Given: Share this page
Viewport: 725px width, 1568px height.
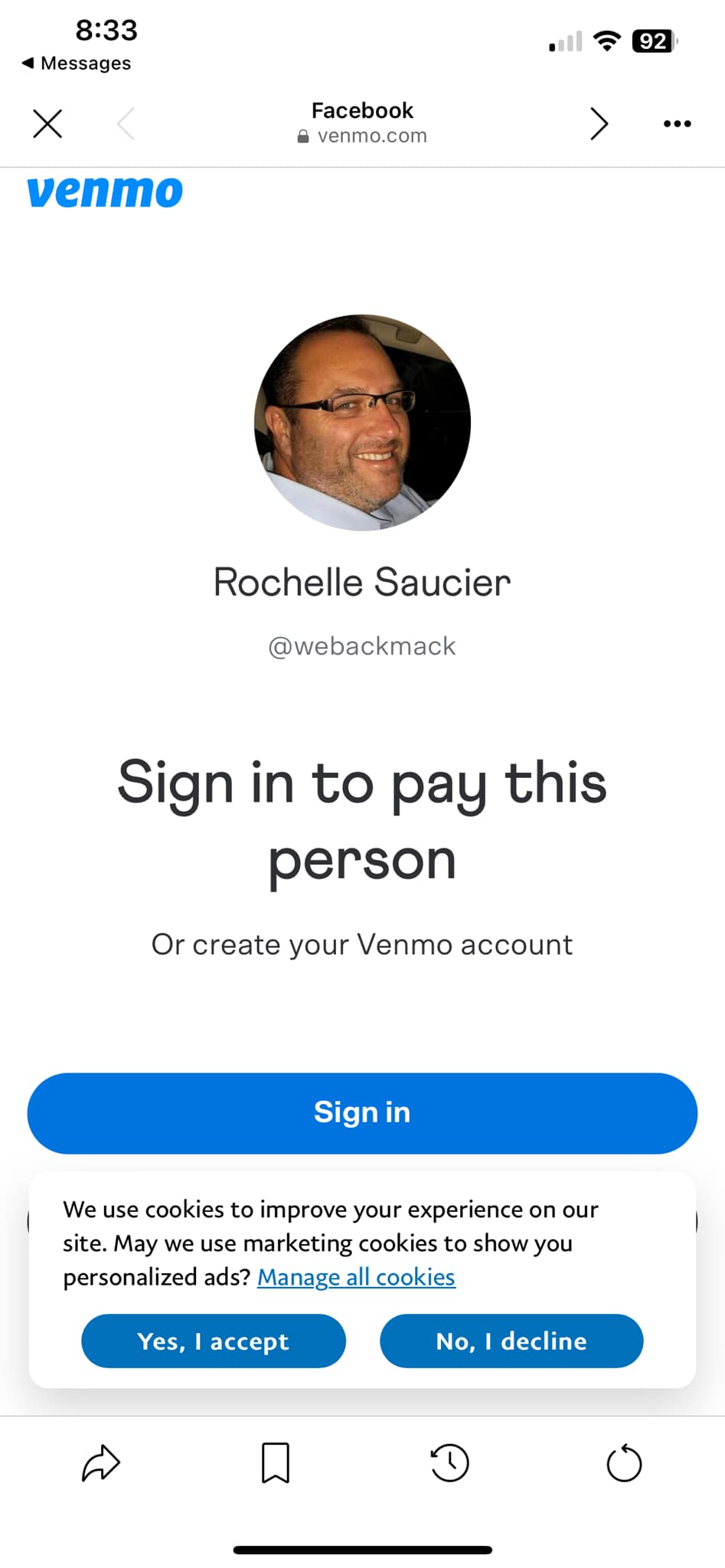Looking at the screenshot, I should 101,1463.
